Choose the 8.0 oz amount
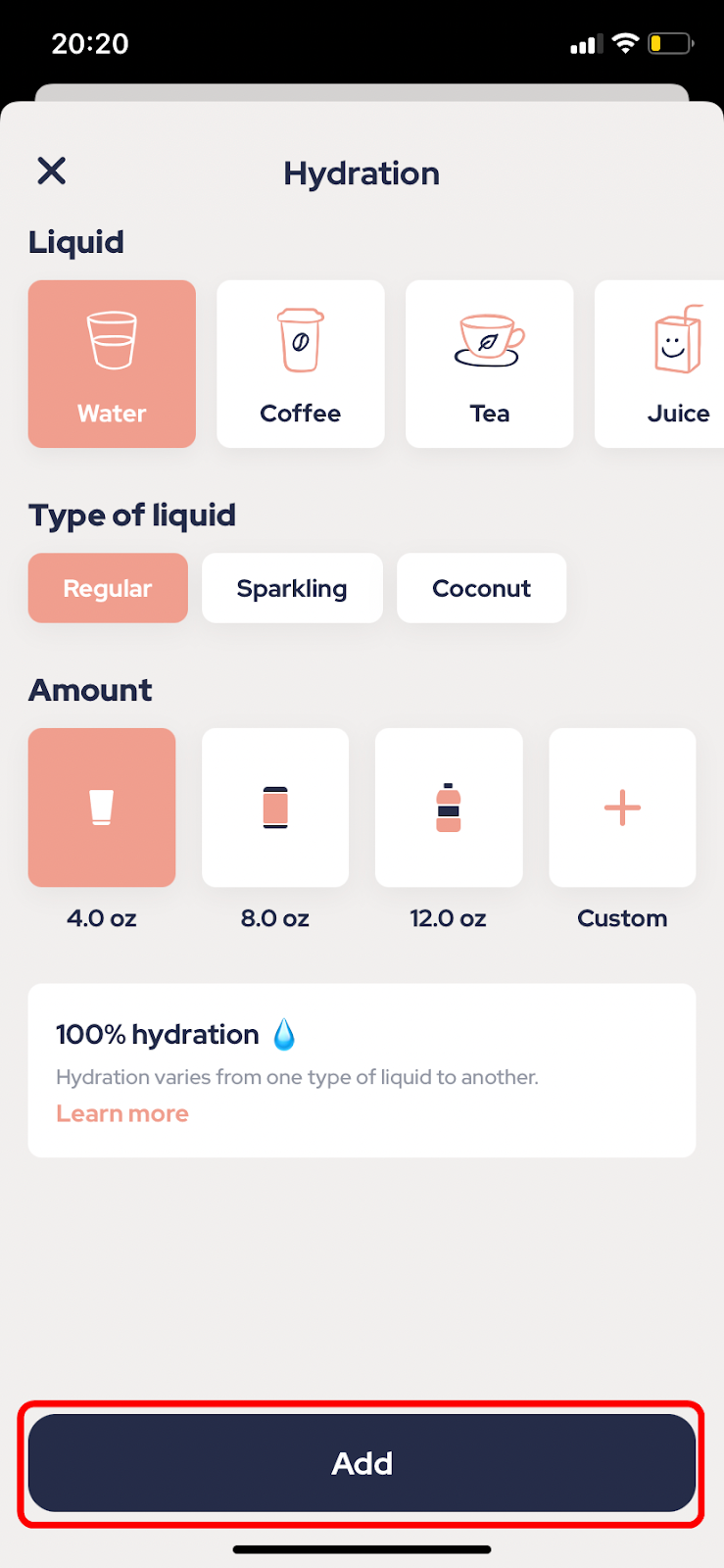 tap(275, 808)
